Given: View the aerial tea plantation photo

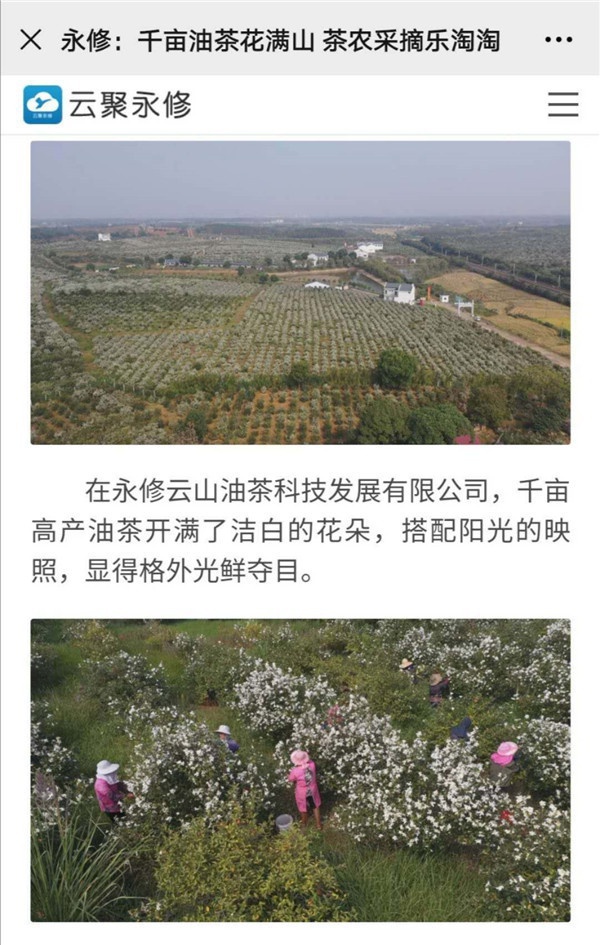Looking at the screenshot, I should pyautogui.click(x=300, y=292).
